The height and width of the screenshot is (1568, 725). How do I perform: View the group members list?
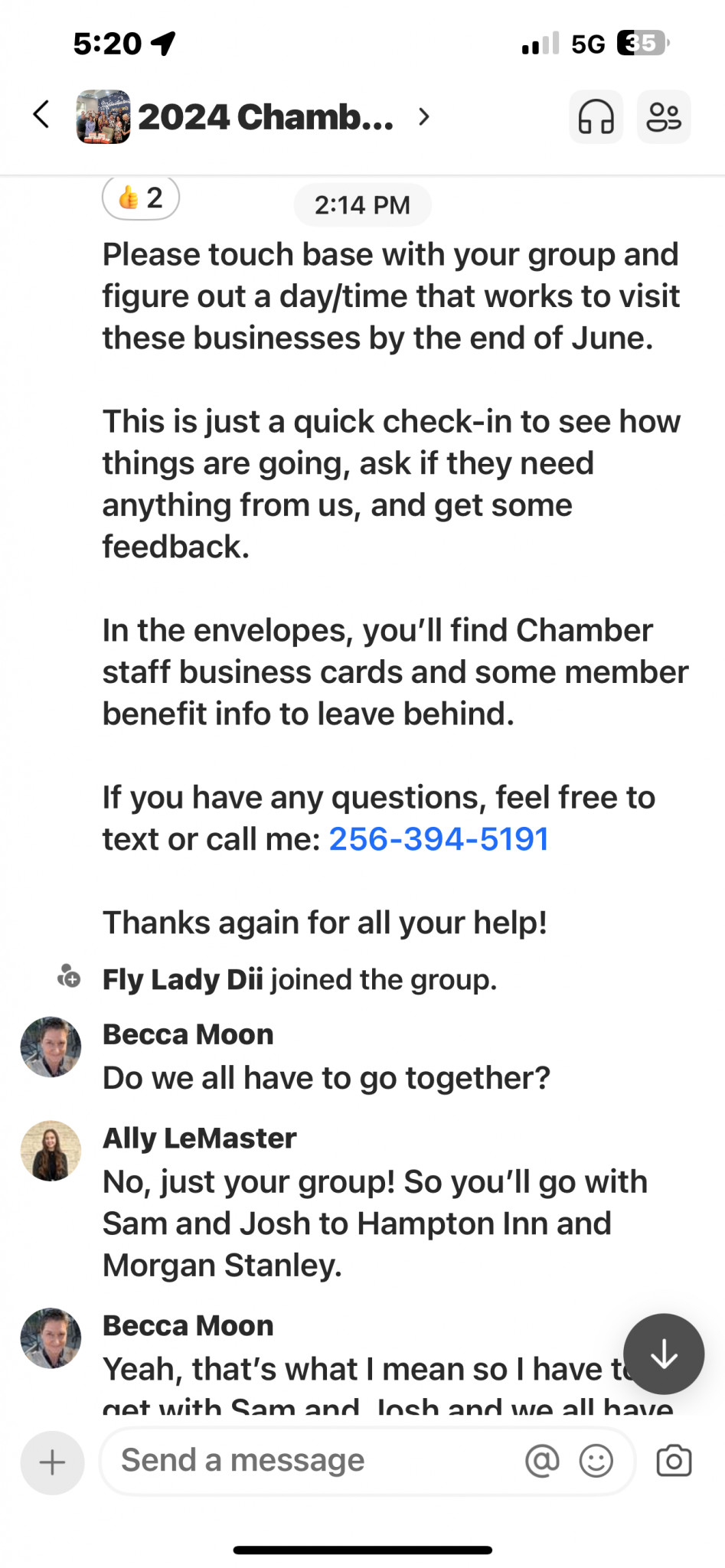point(663,117)
